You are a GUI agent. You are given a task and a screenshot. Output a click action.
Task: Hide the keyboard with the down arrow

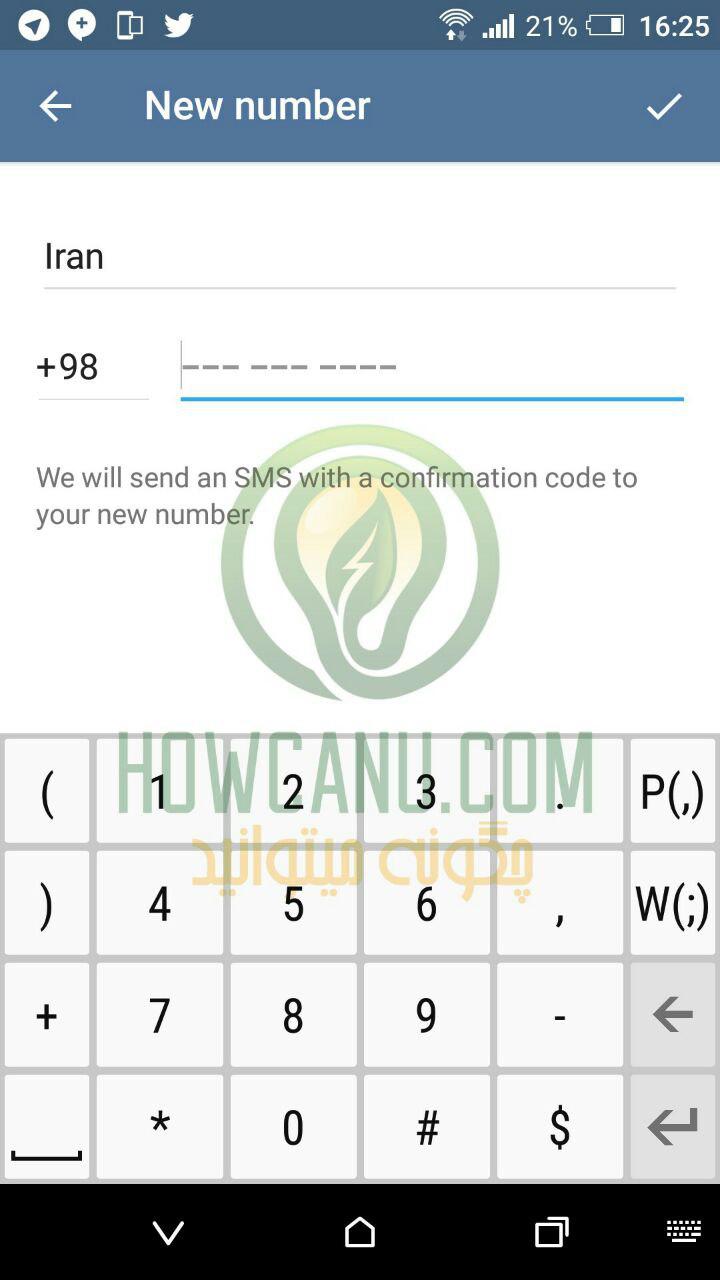168,1233
